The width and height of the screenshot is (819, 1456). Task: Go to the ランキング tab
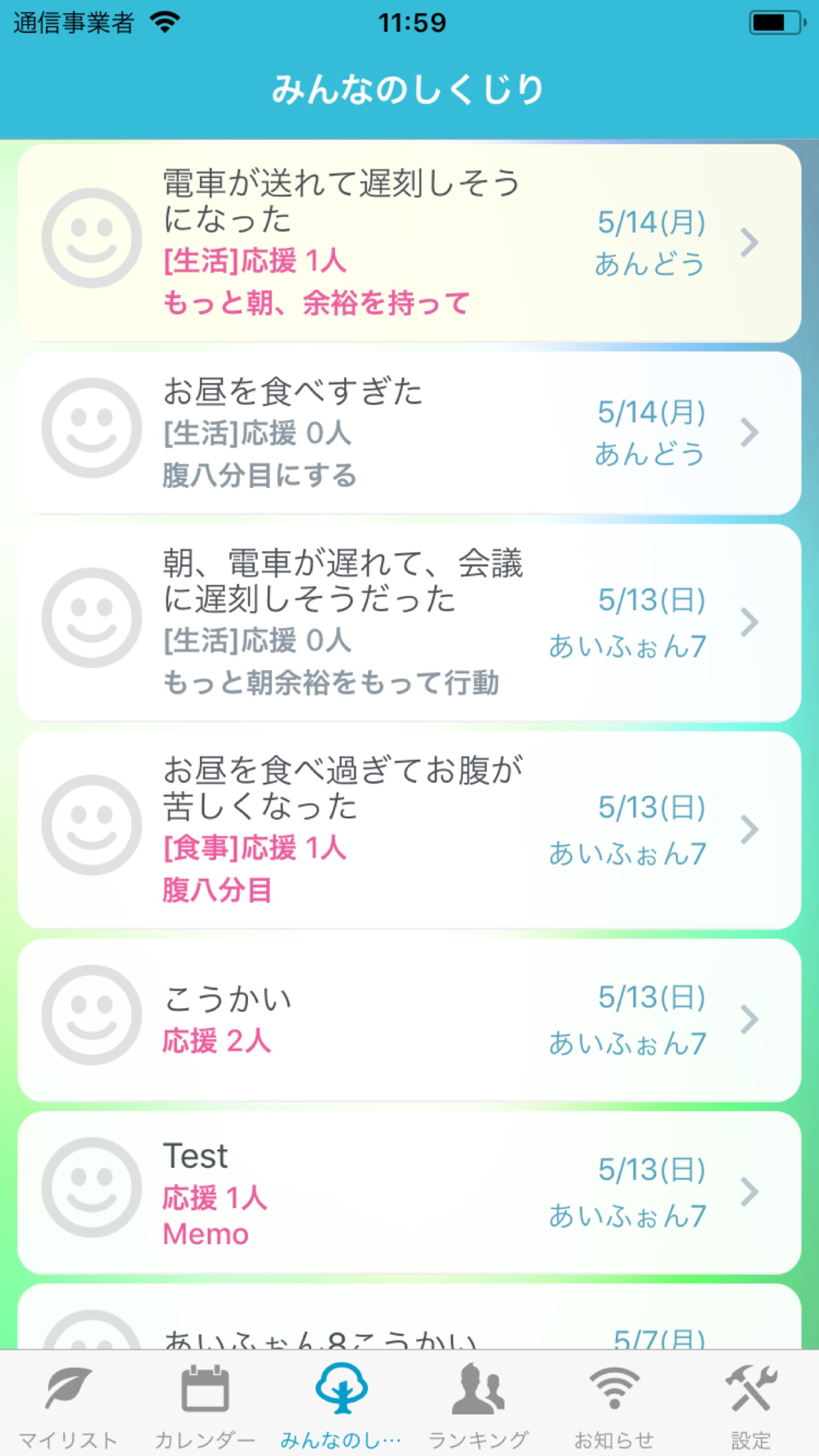coord(478,1404)
